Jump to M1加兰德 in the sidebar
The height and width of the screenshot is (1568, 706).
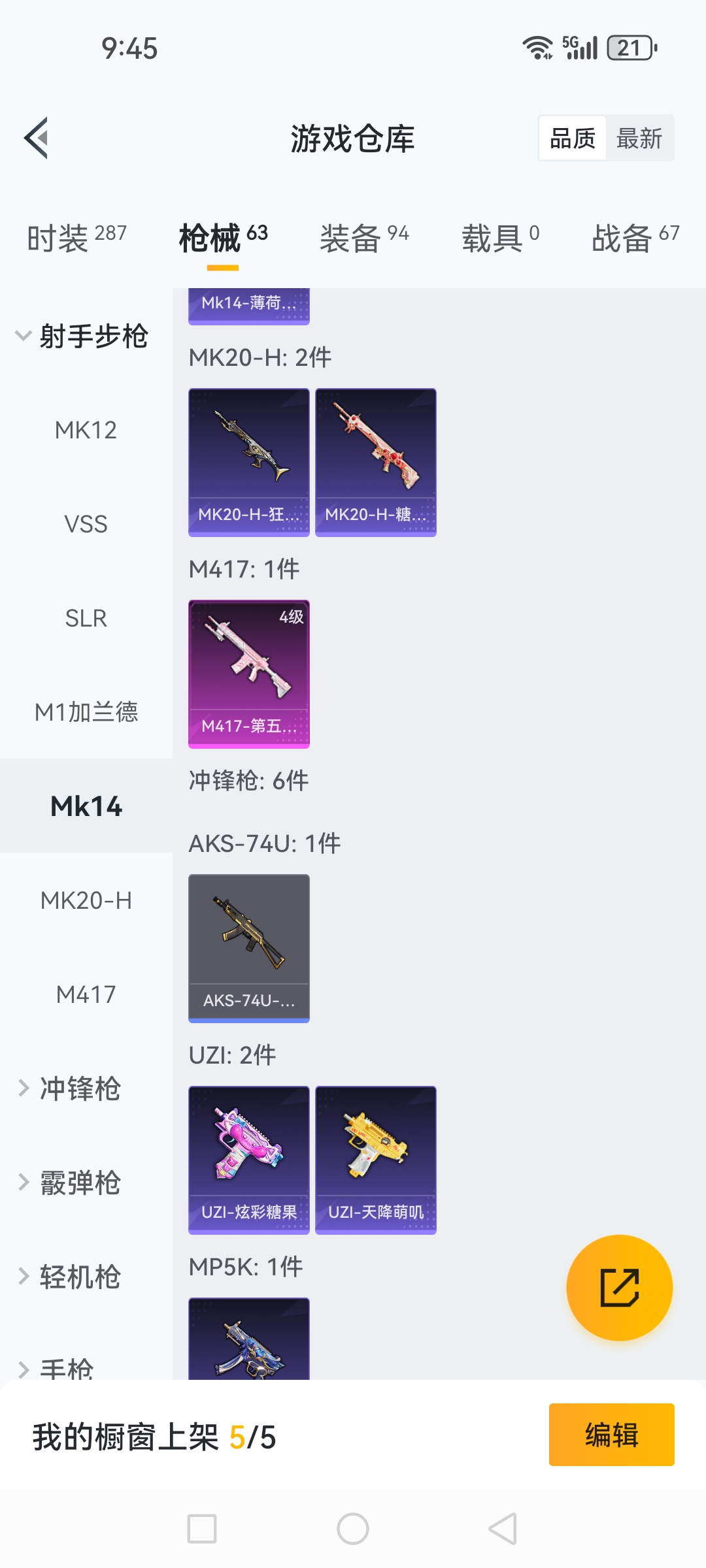point(86,712)
